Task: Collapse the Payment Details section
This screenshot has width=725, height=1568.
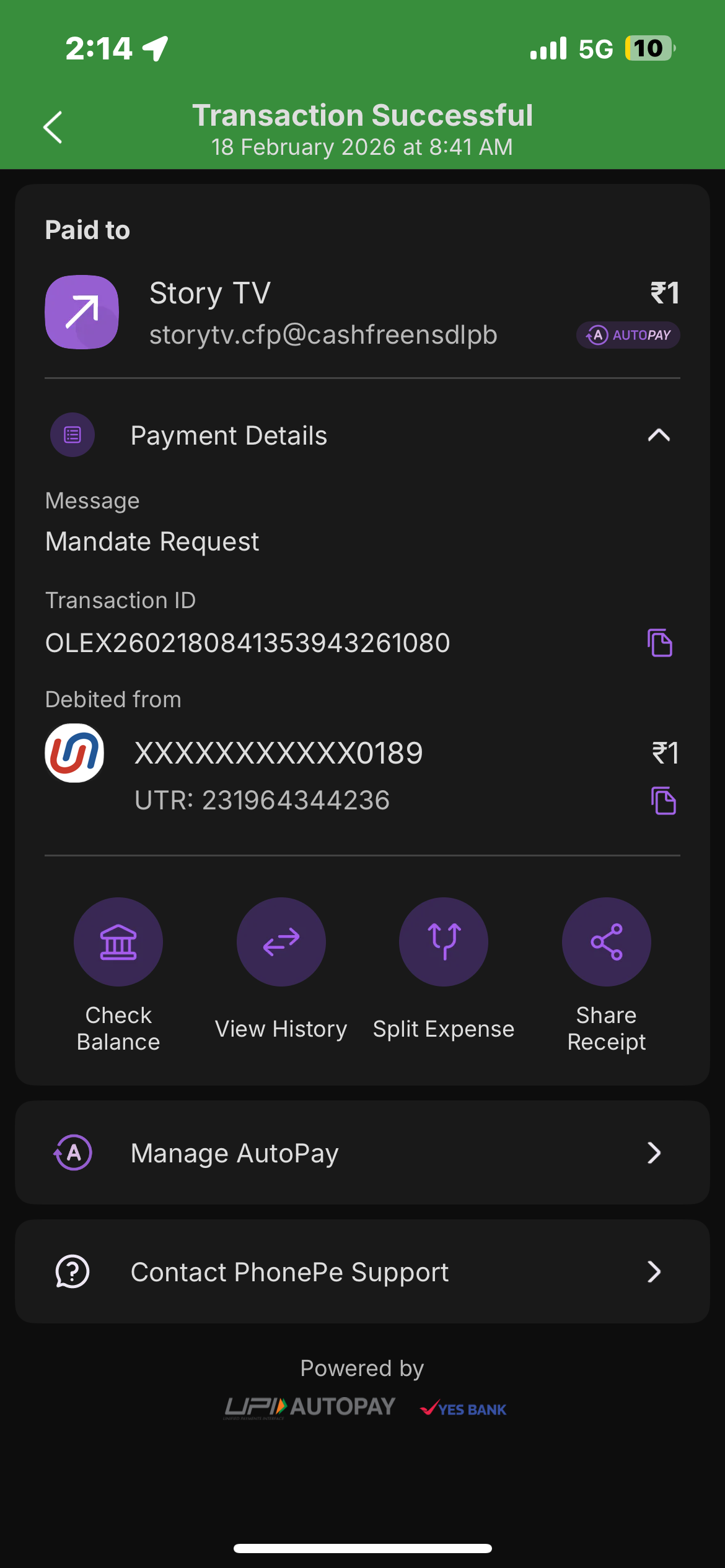Action: (x=658, y=435)
